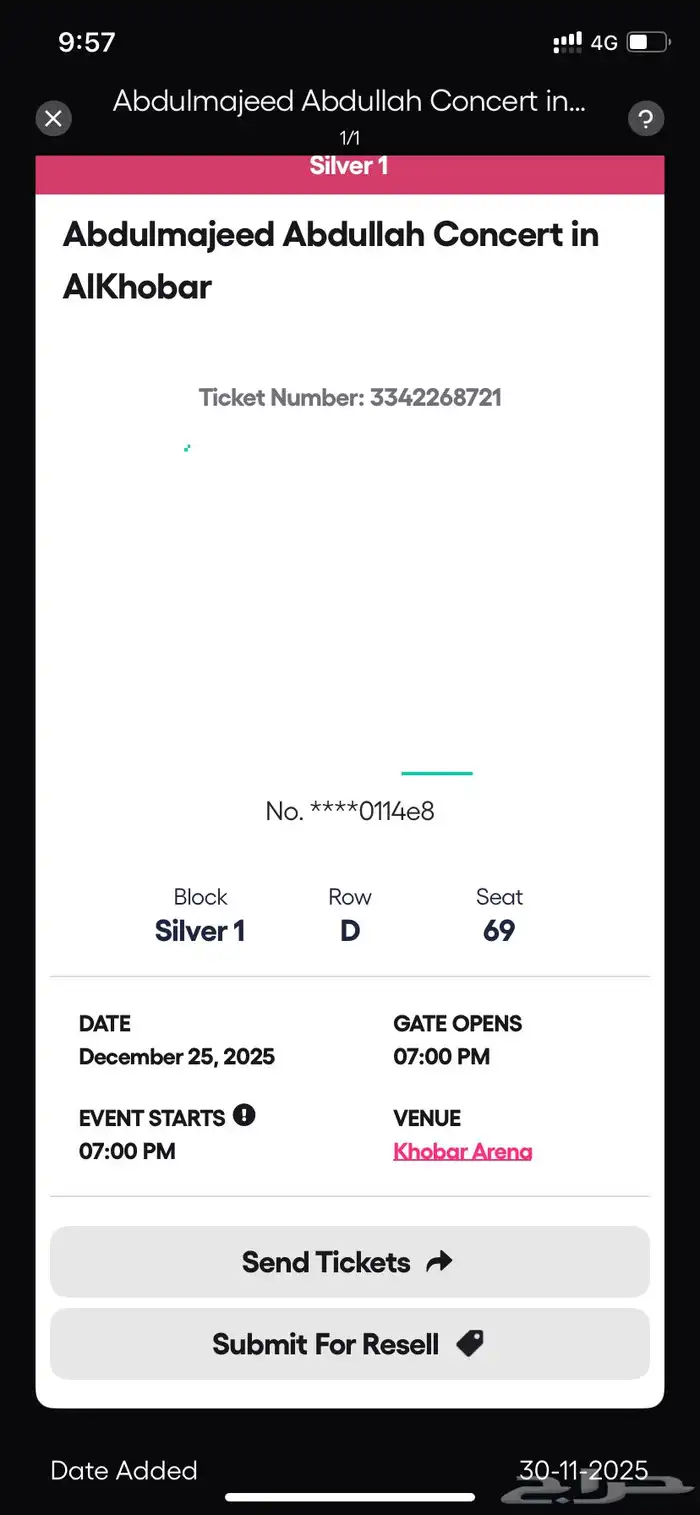Submit the ticket for resell

coord(349,1344)
